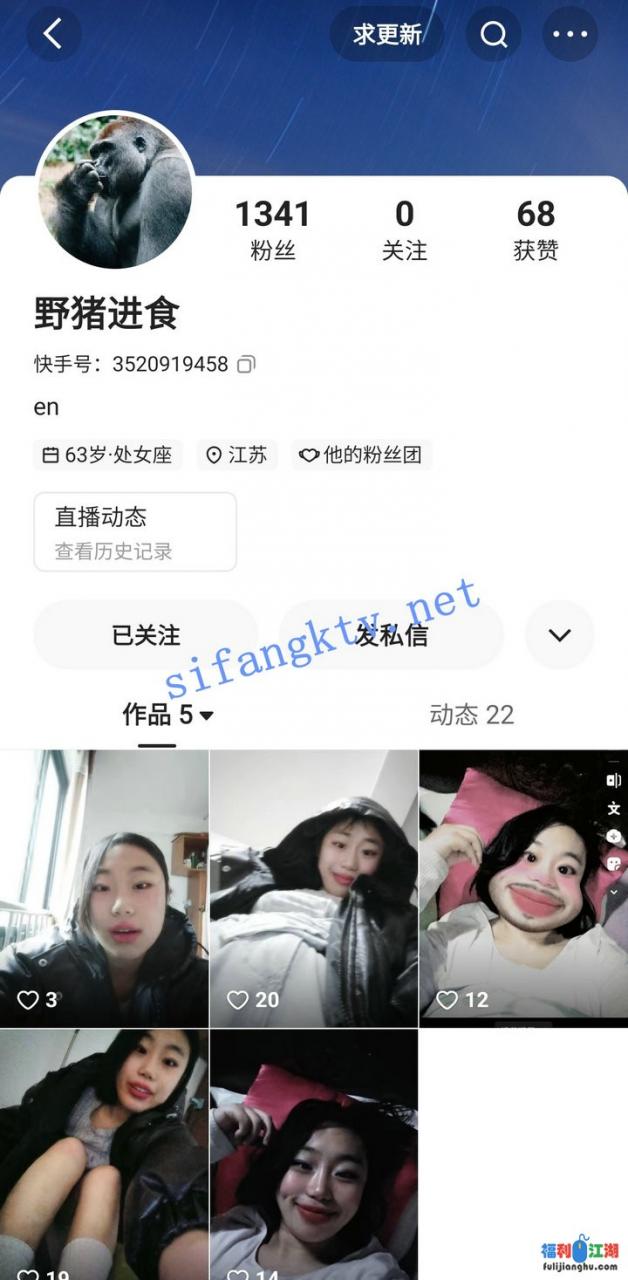
Task: Copy the 快手号 ID
Action: point(246,364)
